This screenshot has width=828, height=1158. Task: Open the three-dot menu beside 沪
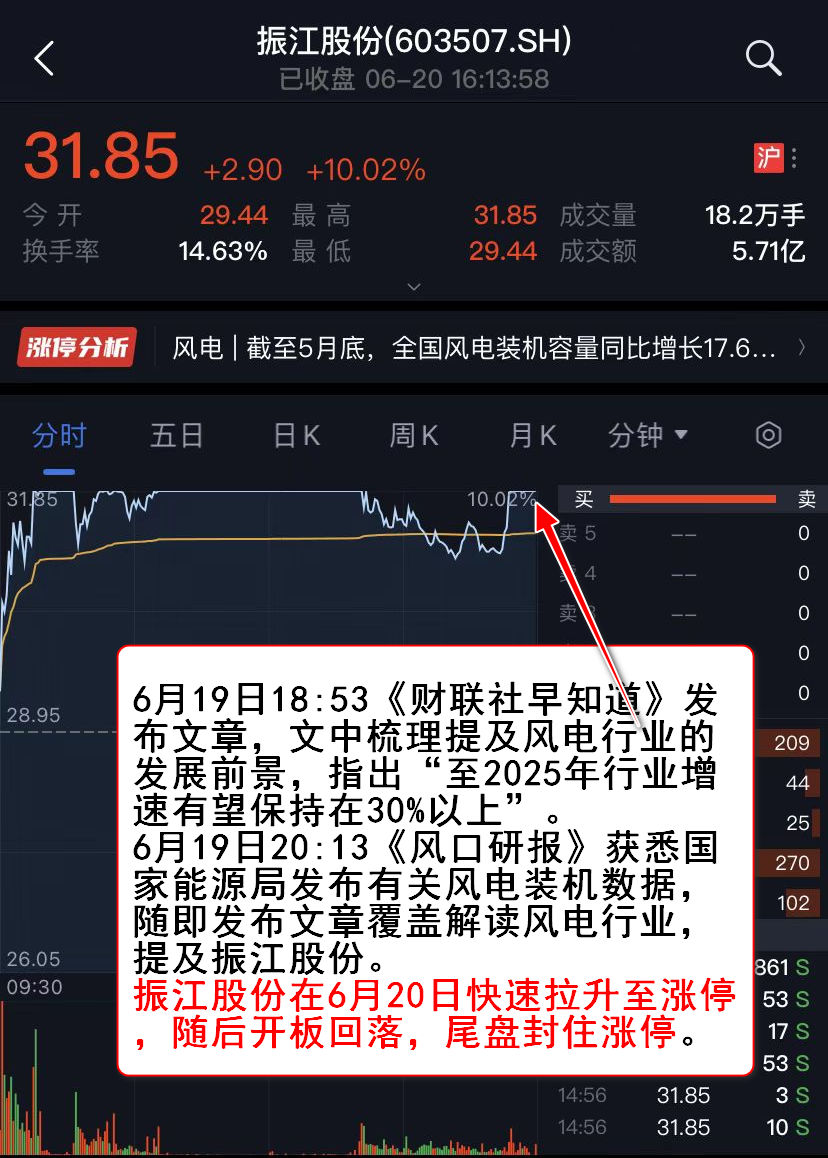[794, 159]
